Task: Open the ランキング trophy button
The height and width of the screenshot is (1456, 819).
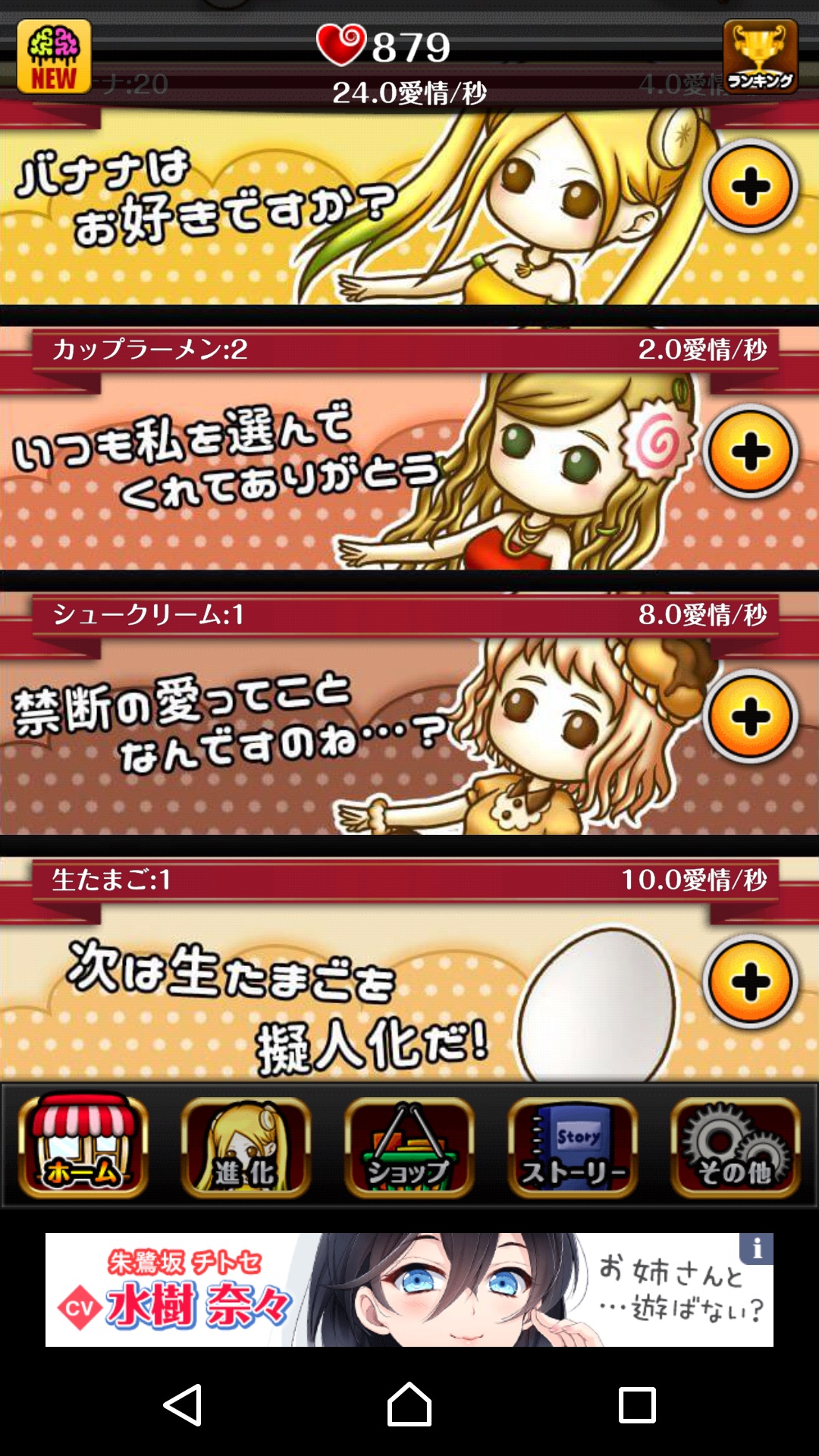Action: [x=760, y=56]
